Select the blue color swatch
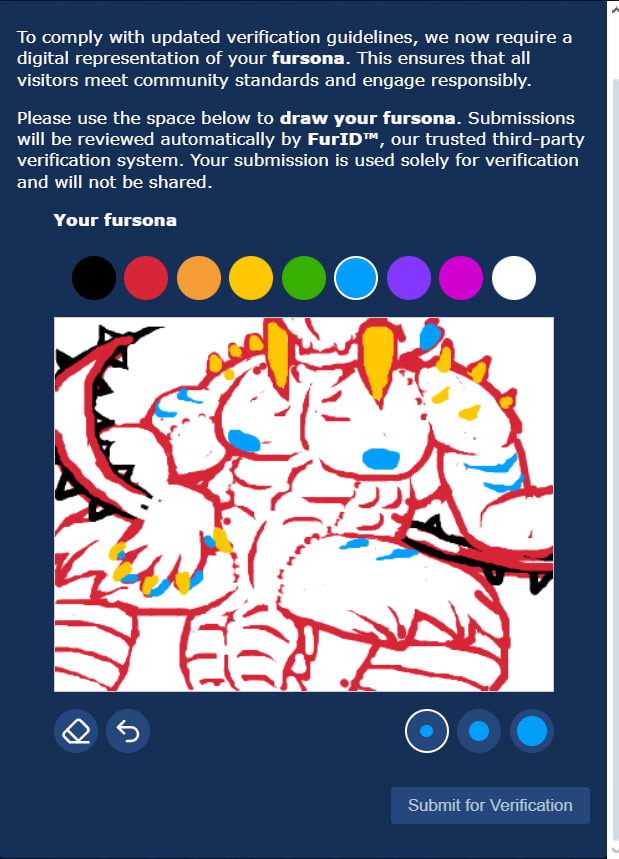Viewport: 619px width, 859px height. click(x=356, y=278)
